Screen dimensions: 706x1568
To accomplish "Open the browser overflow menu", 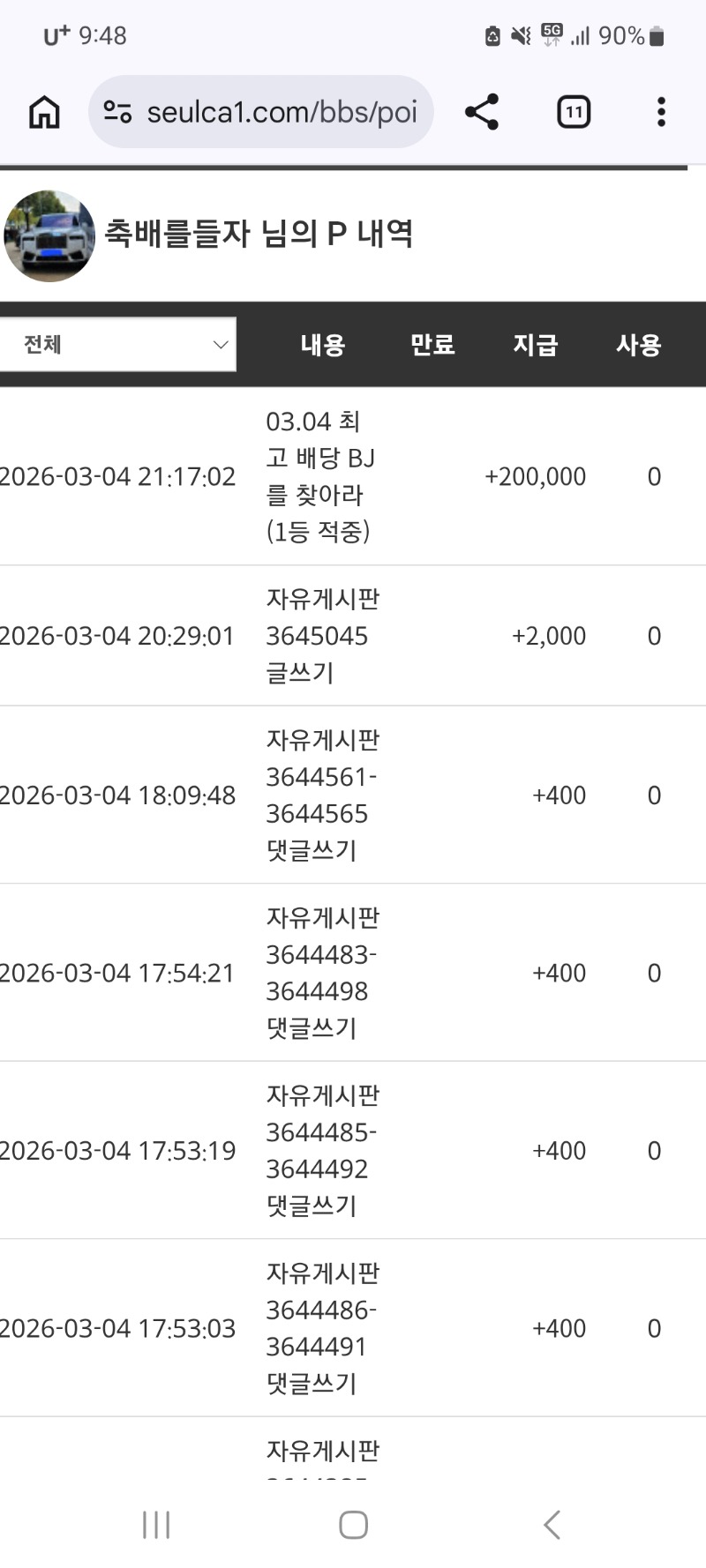I will click(x=661, y=112).
